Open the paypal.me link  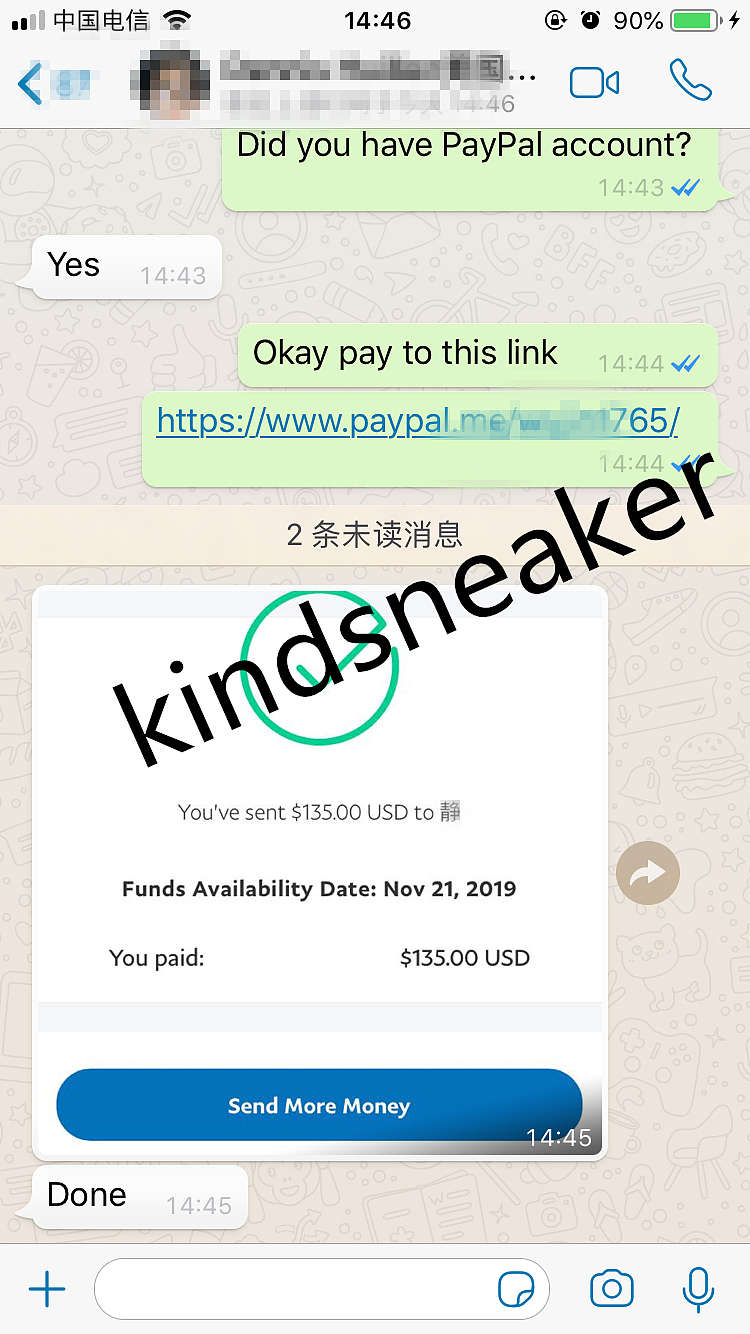pos(417,421)
